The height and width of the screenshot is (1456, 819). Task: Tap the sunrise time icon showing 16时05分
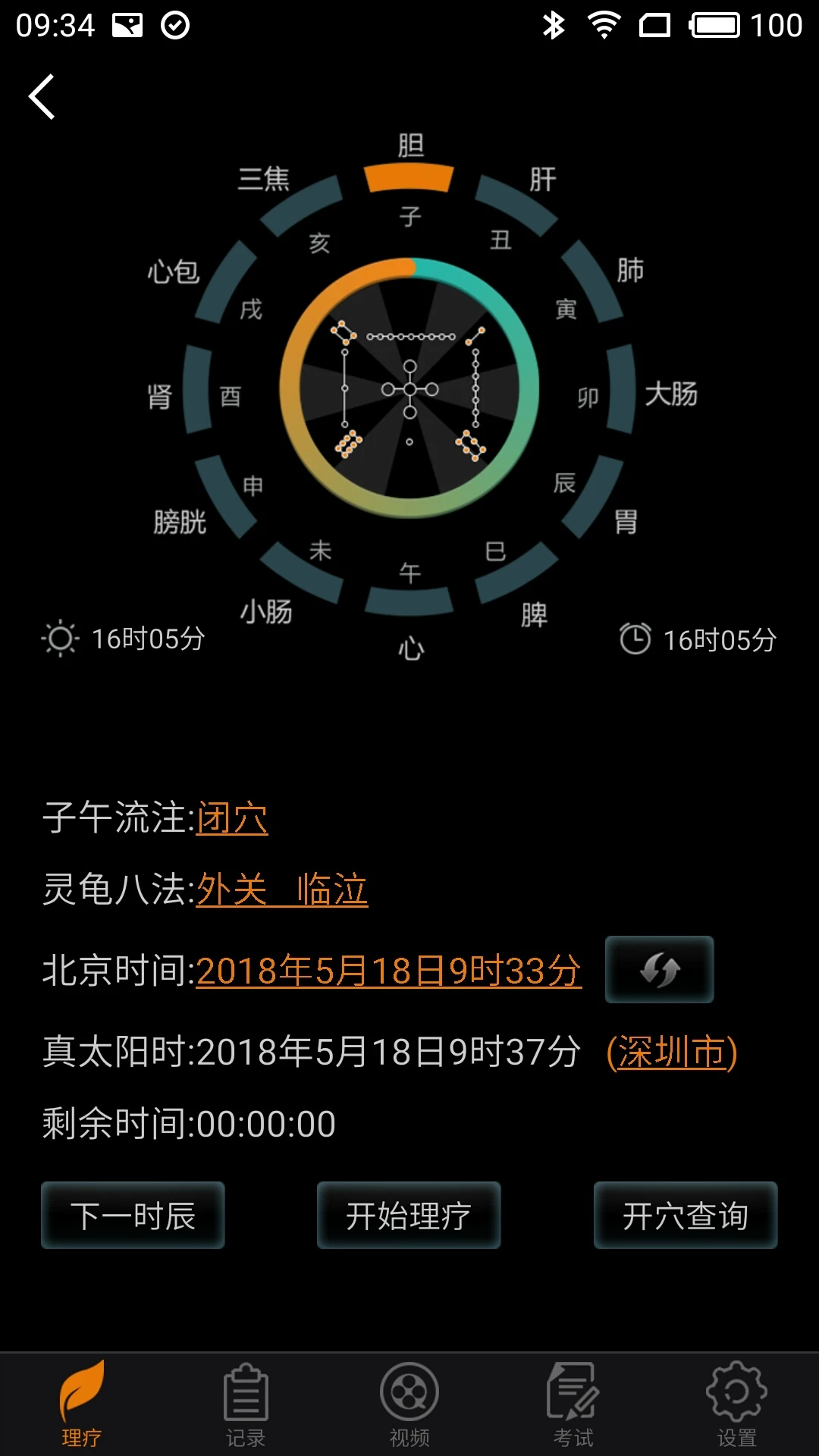59,639
